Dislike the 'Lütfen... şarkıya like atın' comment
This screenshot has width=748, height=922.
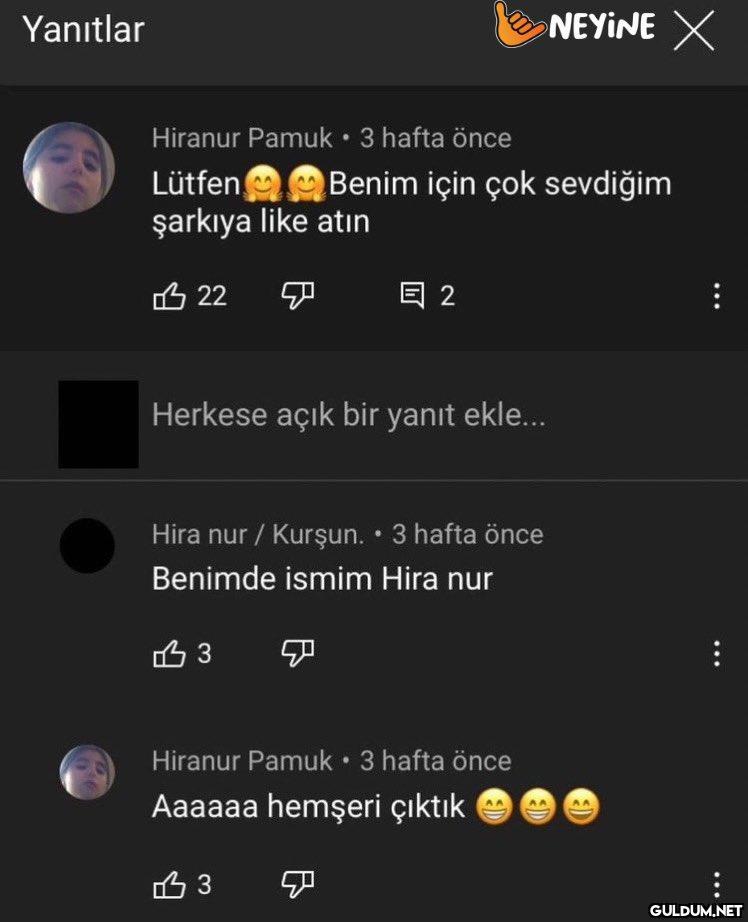tap(298, 295)
